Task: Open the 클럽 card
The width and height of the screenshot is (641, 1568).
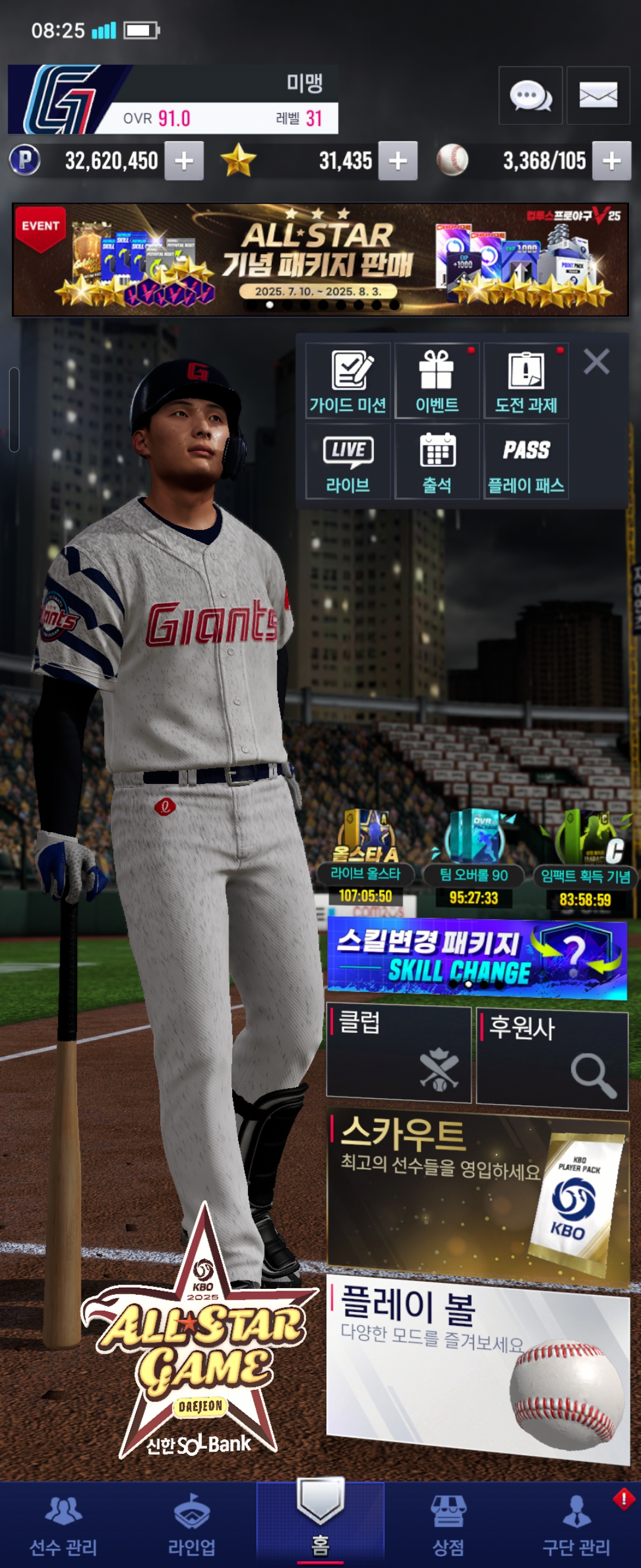Action: 399,1054
